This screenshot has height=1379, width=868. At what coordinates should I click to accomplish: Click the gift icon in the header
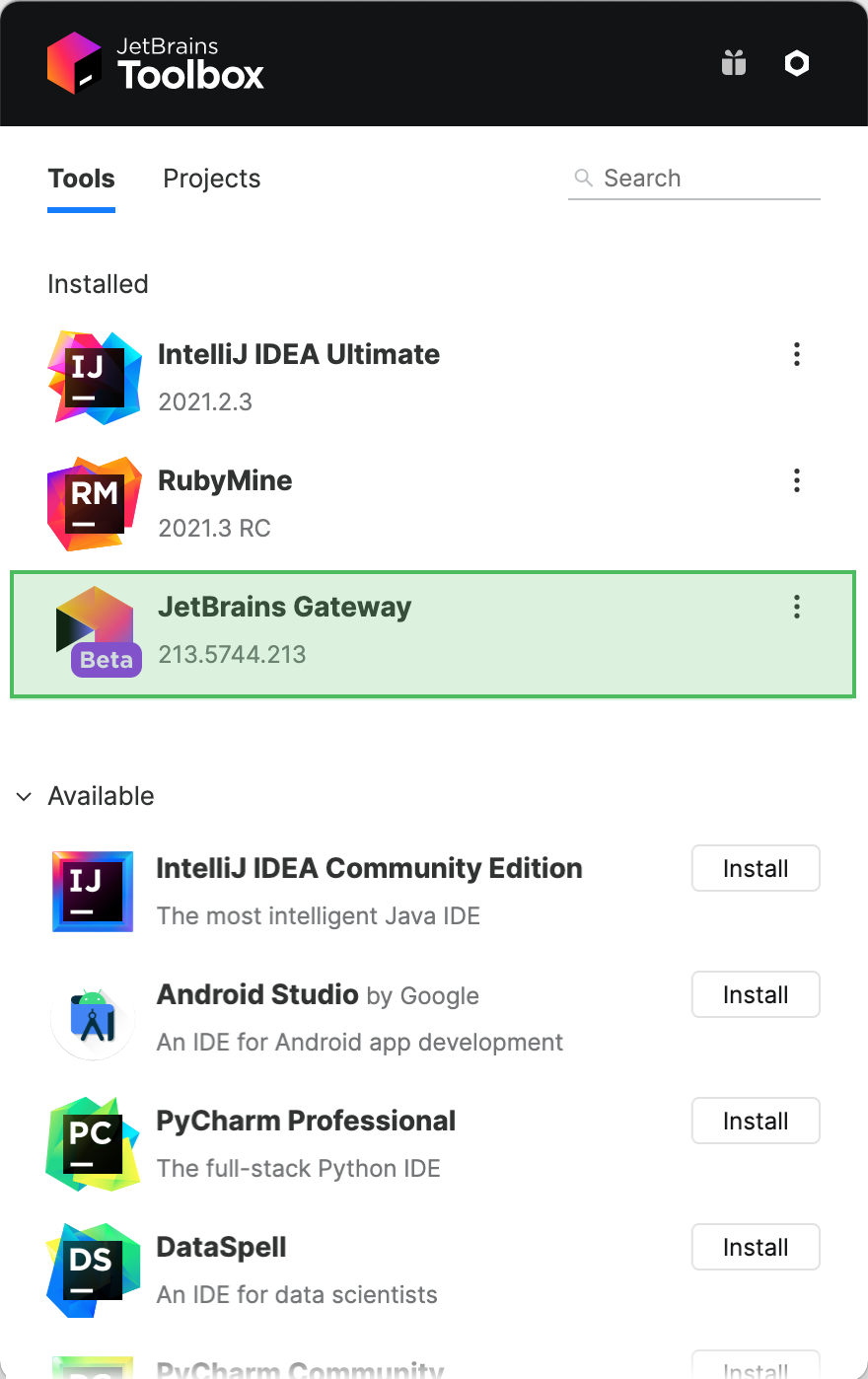click(733, 63)
